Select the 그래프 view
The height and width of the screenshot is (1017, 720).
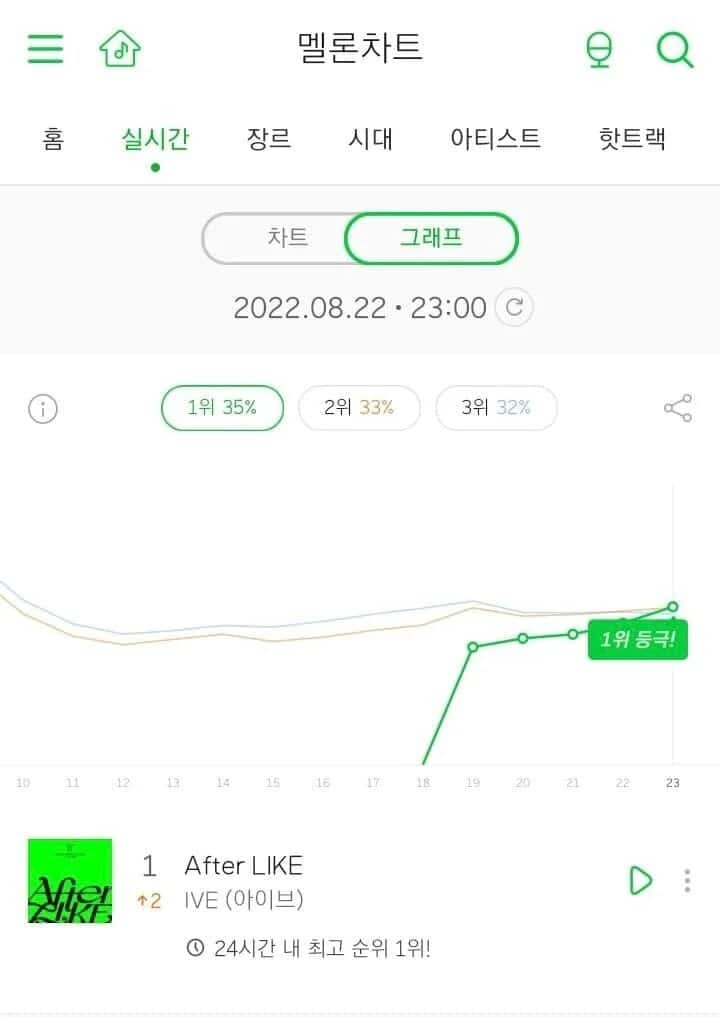431,238
